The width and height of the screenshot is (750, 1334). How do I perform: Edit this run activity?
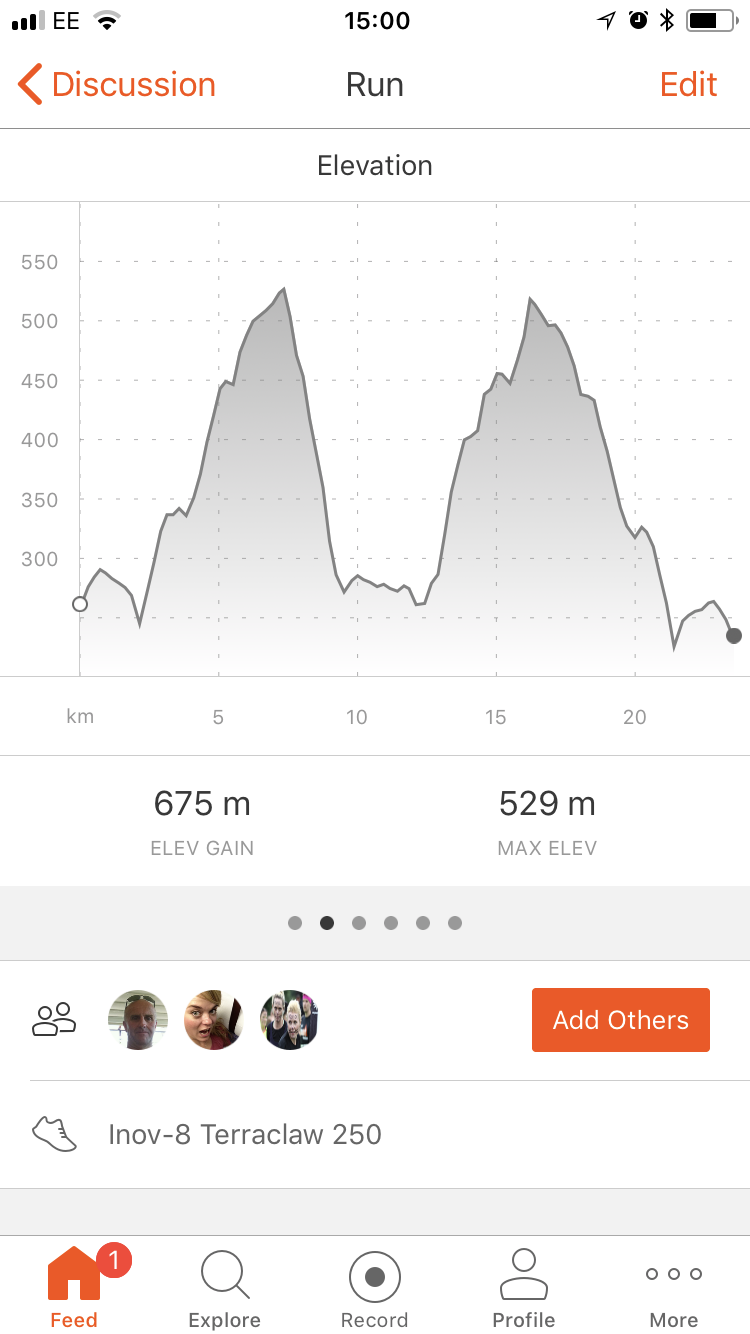688,85
